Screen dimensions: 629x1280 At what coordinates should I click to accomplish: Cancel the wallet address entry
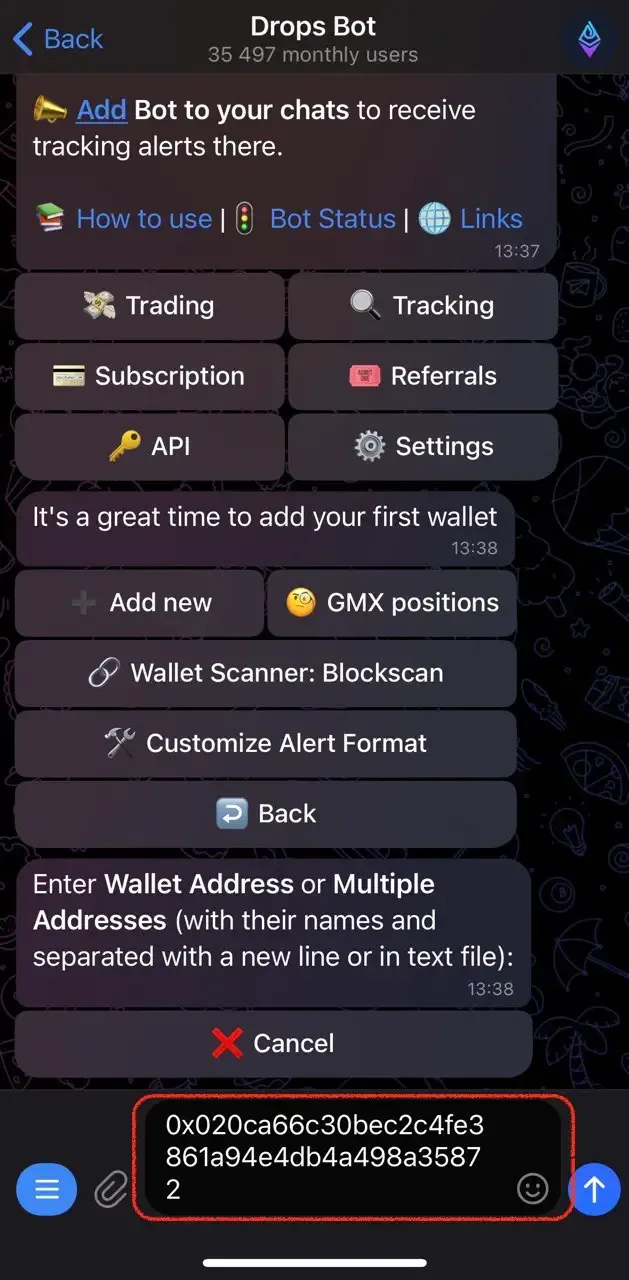[x=273, y=1043]
